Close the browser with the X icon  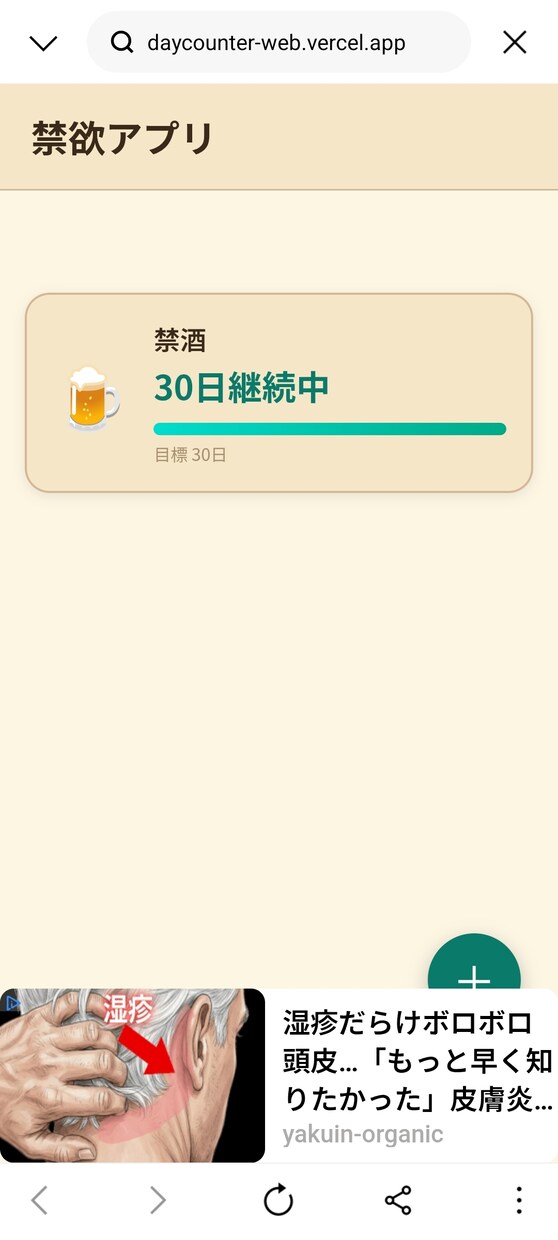coord(514,42)
